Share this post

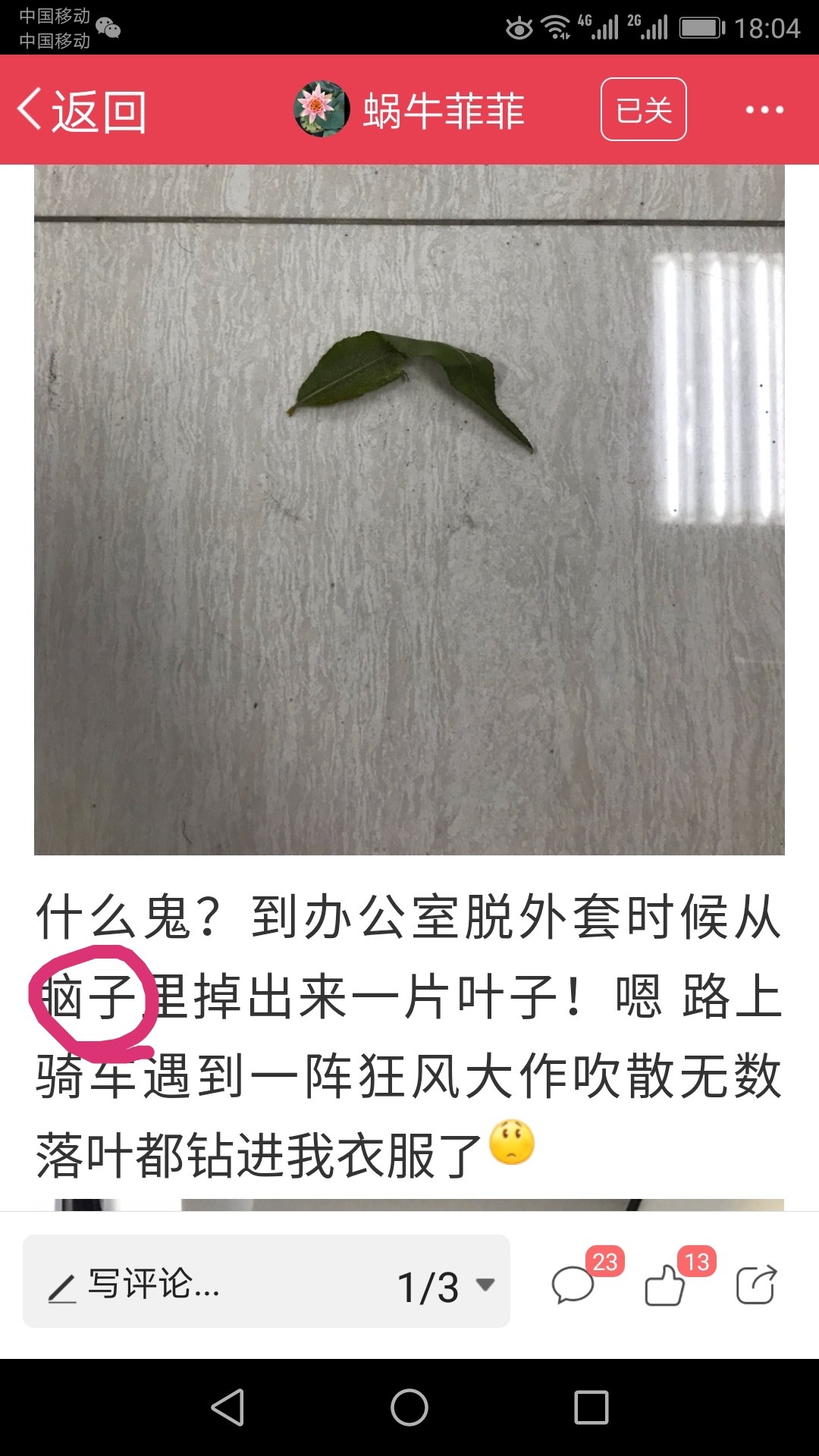(757, 1285)
